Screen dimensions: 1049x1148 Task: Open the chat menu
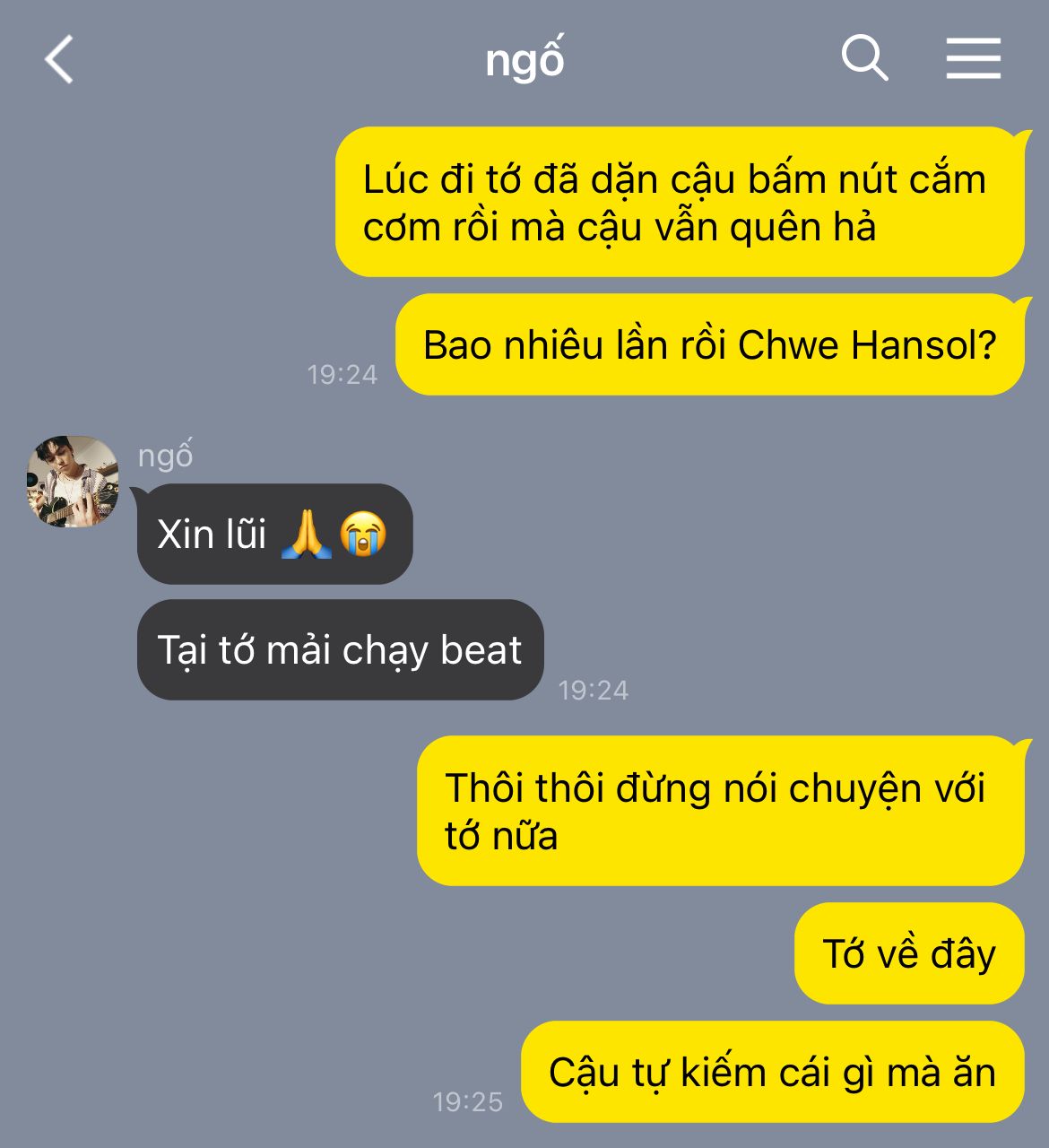click(x=973, y=59)
